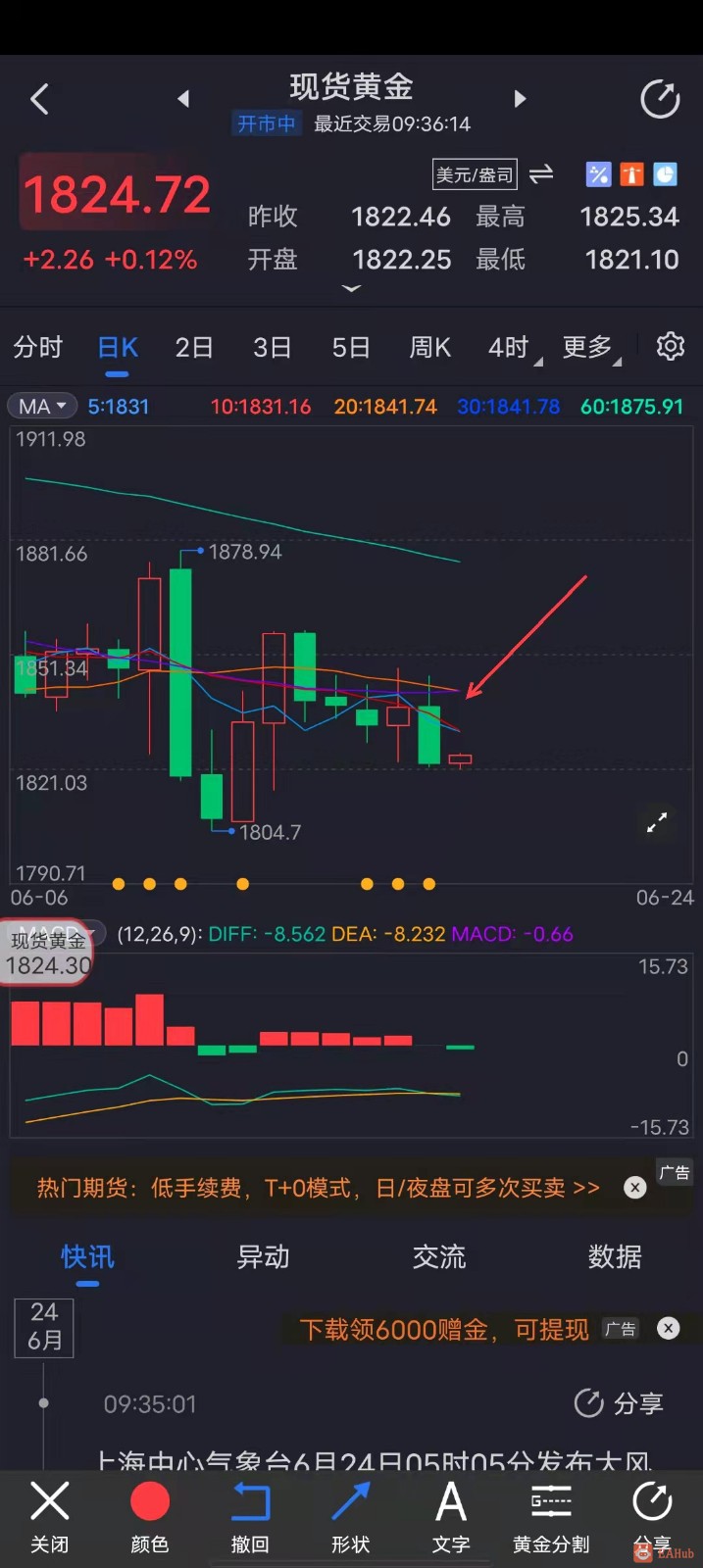The width and height of the screenshot is (703, 1568).
Task: Open the MA indicator dropdown
Action: (42, 406)
